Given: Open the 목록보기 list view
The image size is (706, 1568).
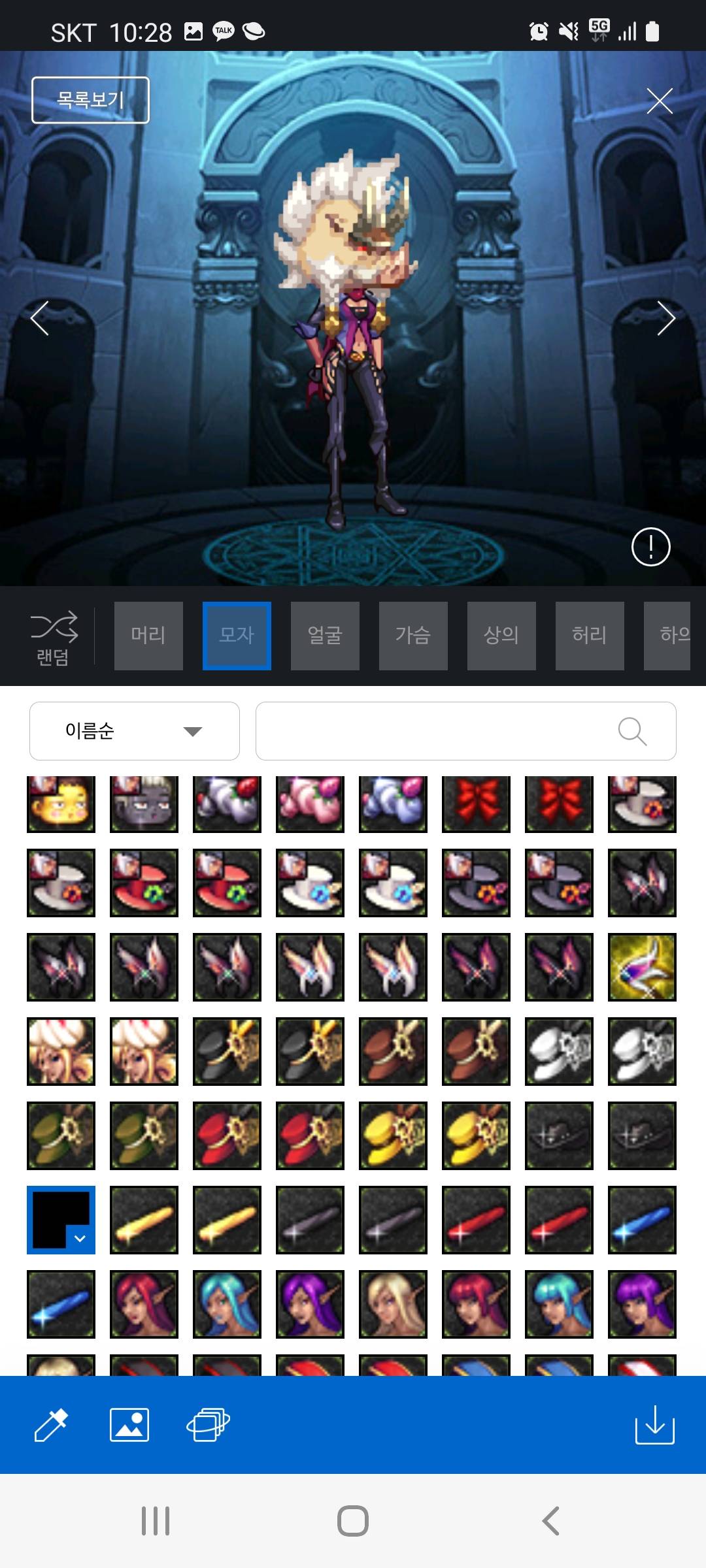Looking at the screenshot, I should pos(90,100).
